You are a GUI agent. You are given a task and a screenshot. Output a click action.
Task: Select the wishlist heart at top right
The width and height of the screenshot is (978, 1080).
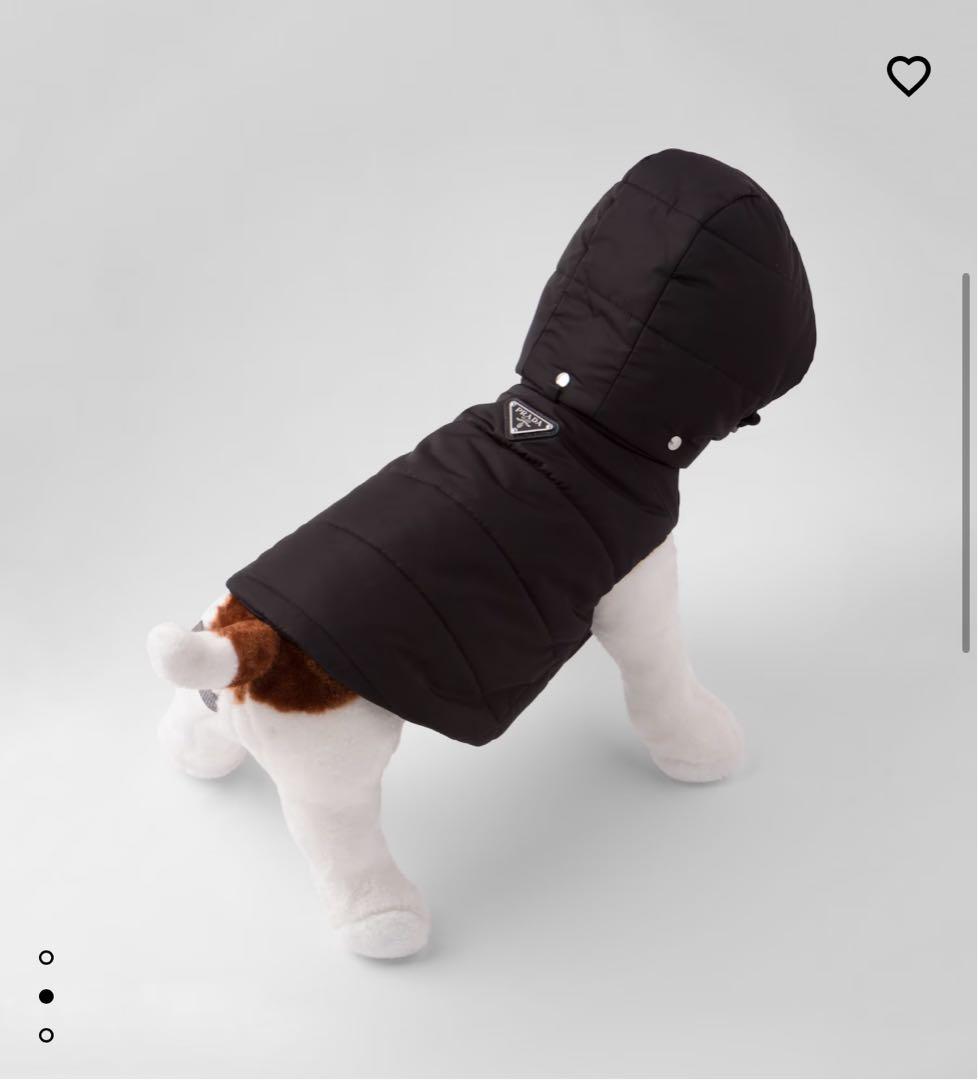tap(908, 76)
